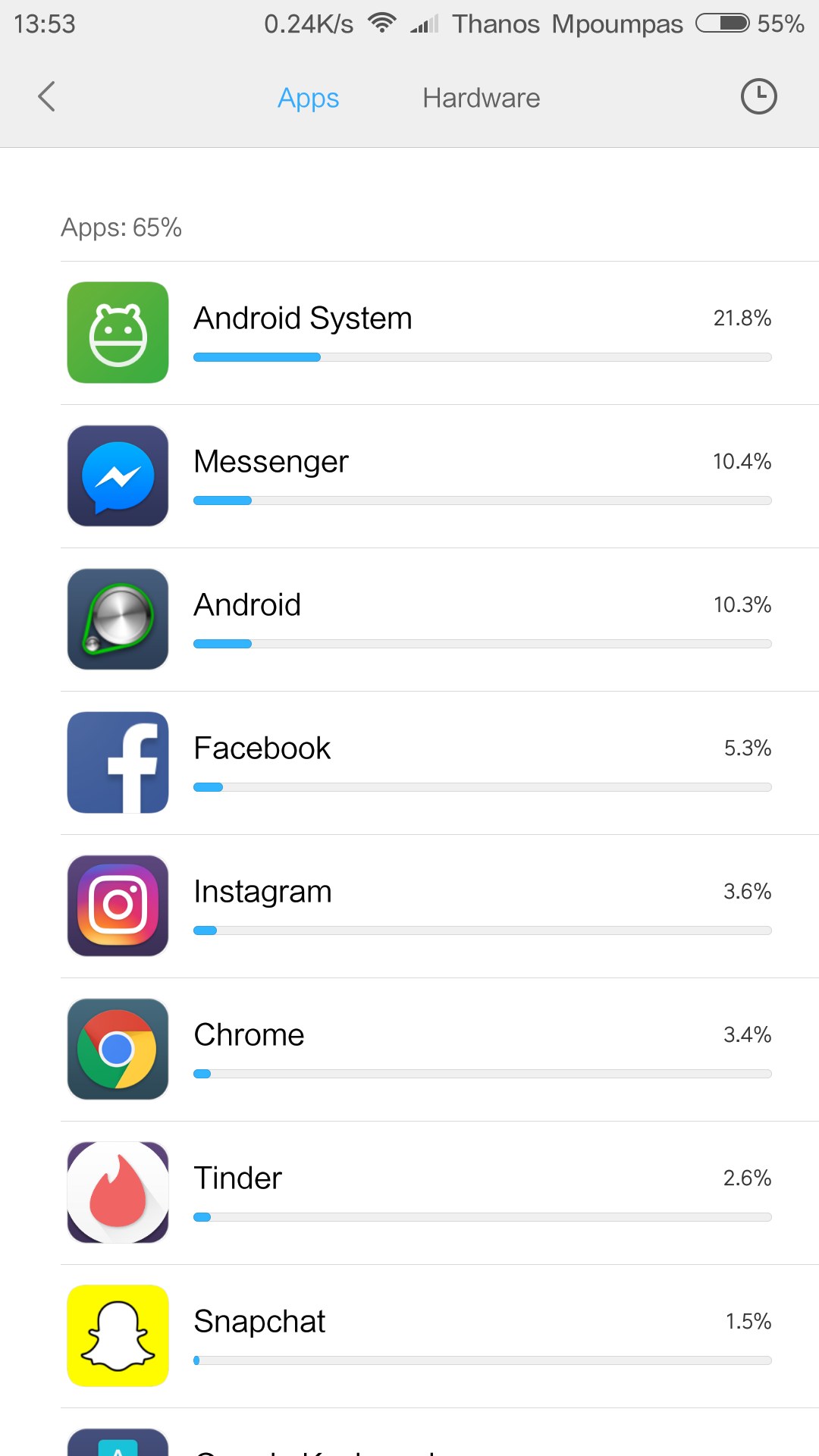Viewport: 819px width, 1456px height.
Task: Switch to the Hardware tab
Action: pos(481,98)
